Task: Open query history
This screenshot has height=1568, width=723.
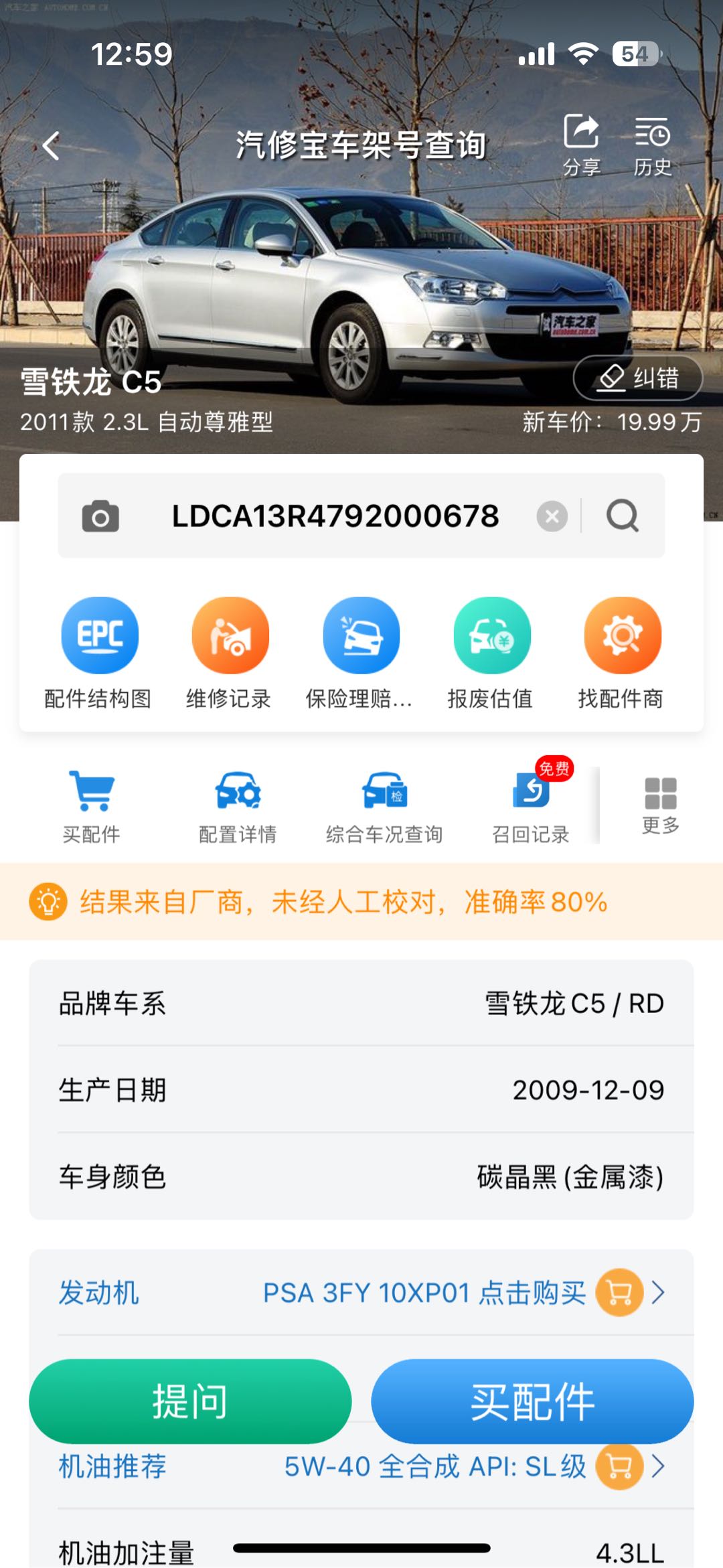Action: [653, 143]
